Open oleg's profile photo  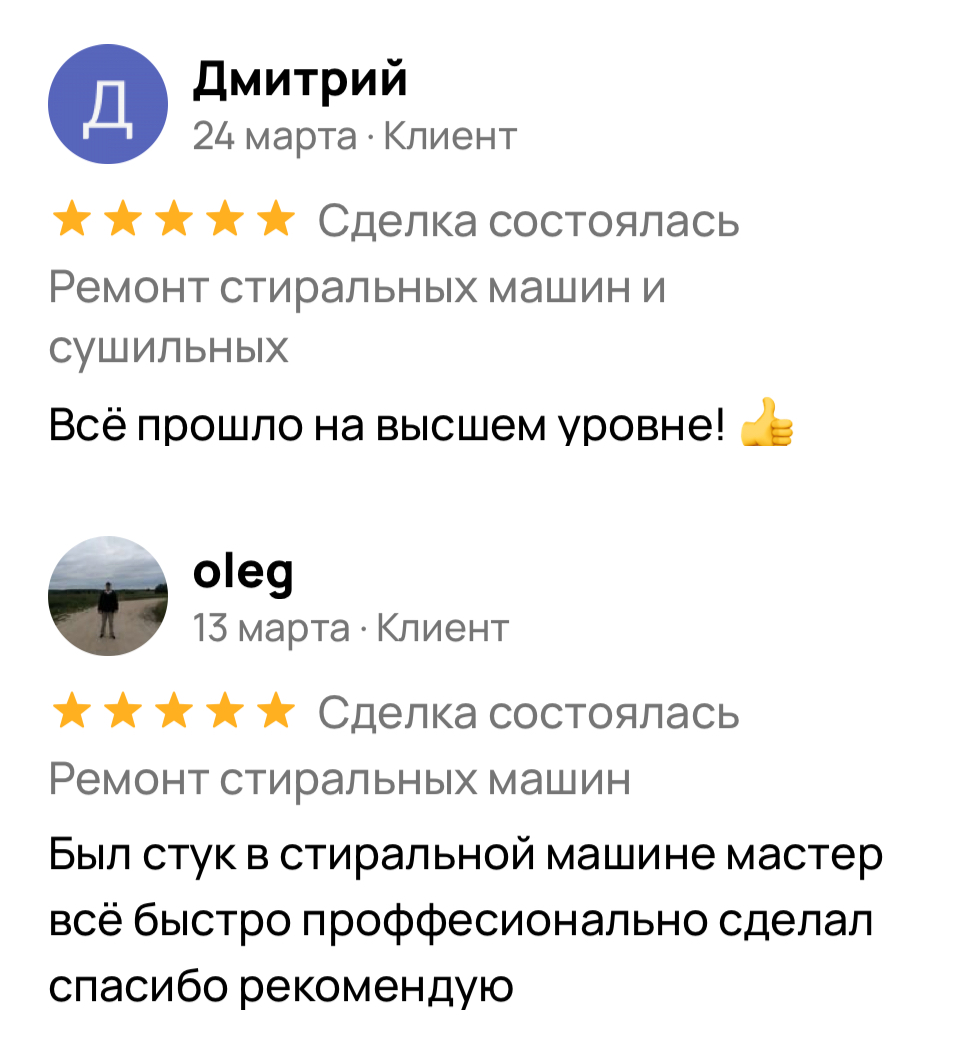click(x=108, y=596)
